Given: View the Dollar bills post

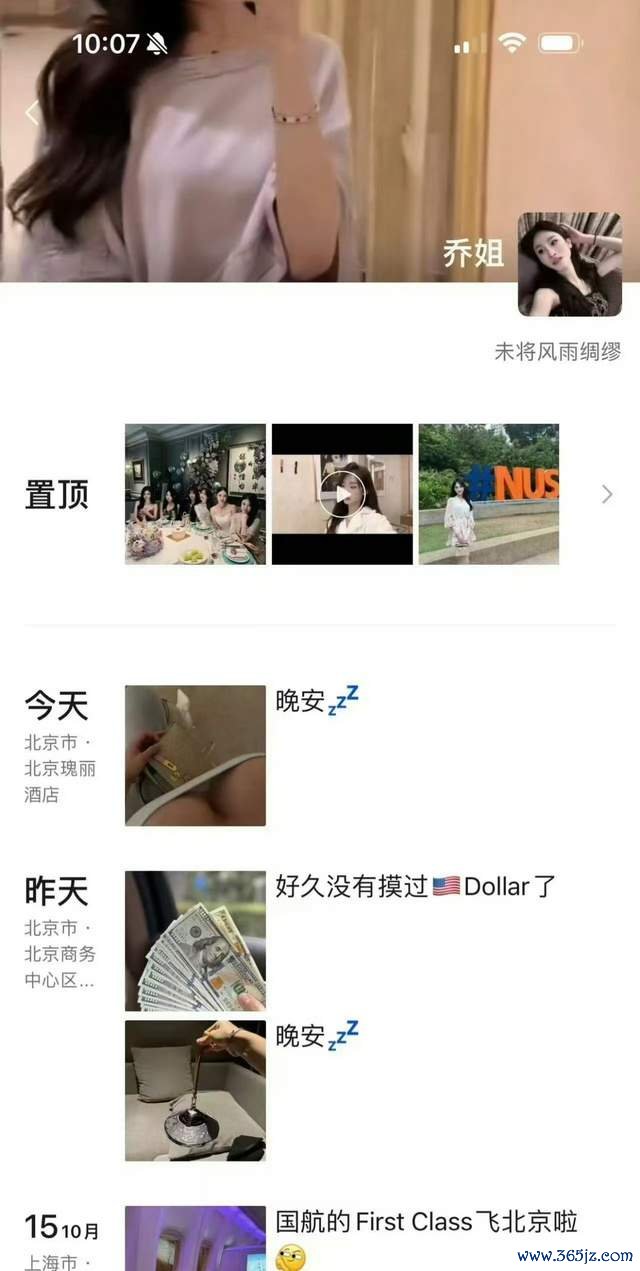Looking at the screenshot, I should (x=195, y=941).
